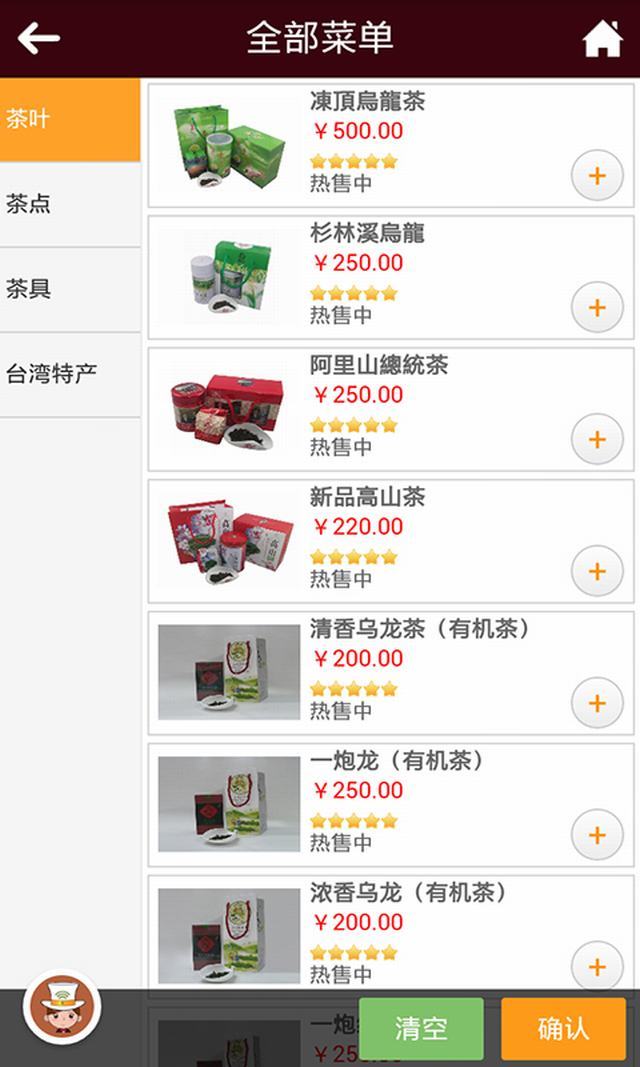Switch to the 茶具 category
Screen dimensions: 640x1067
(70, 289)
